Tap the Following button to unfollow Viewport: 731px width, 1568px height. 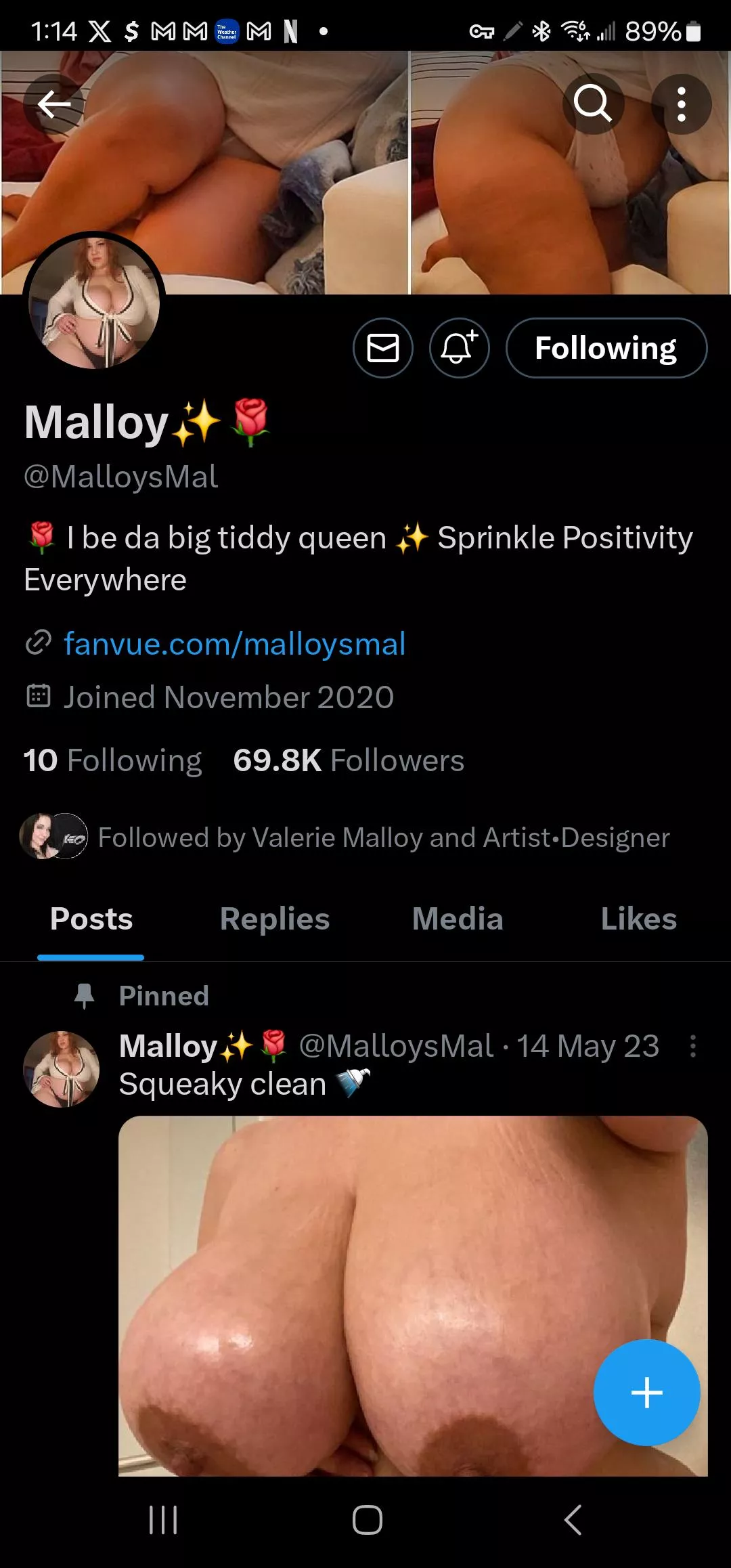pyautogui.click(x=606, y=348)
